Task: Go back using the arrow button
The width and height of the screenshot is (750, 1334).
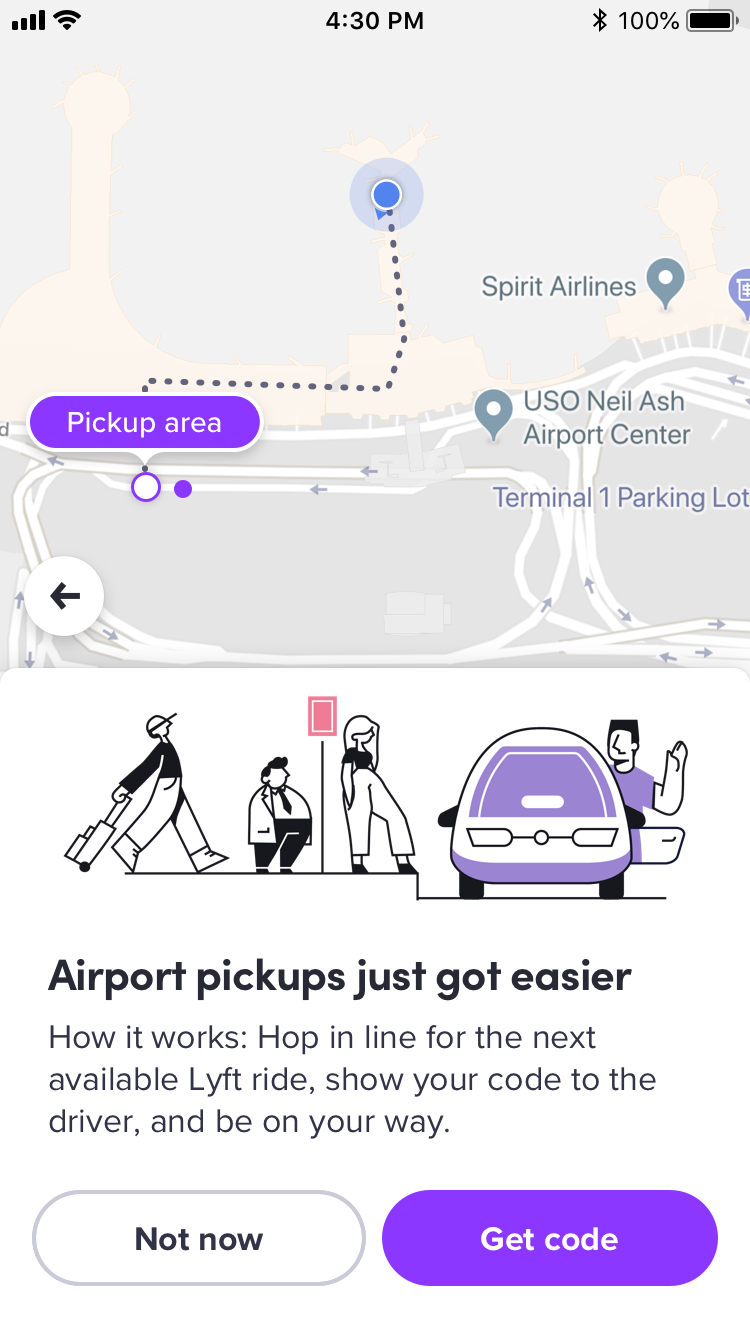Action: (x=64, y=596)
